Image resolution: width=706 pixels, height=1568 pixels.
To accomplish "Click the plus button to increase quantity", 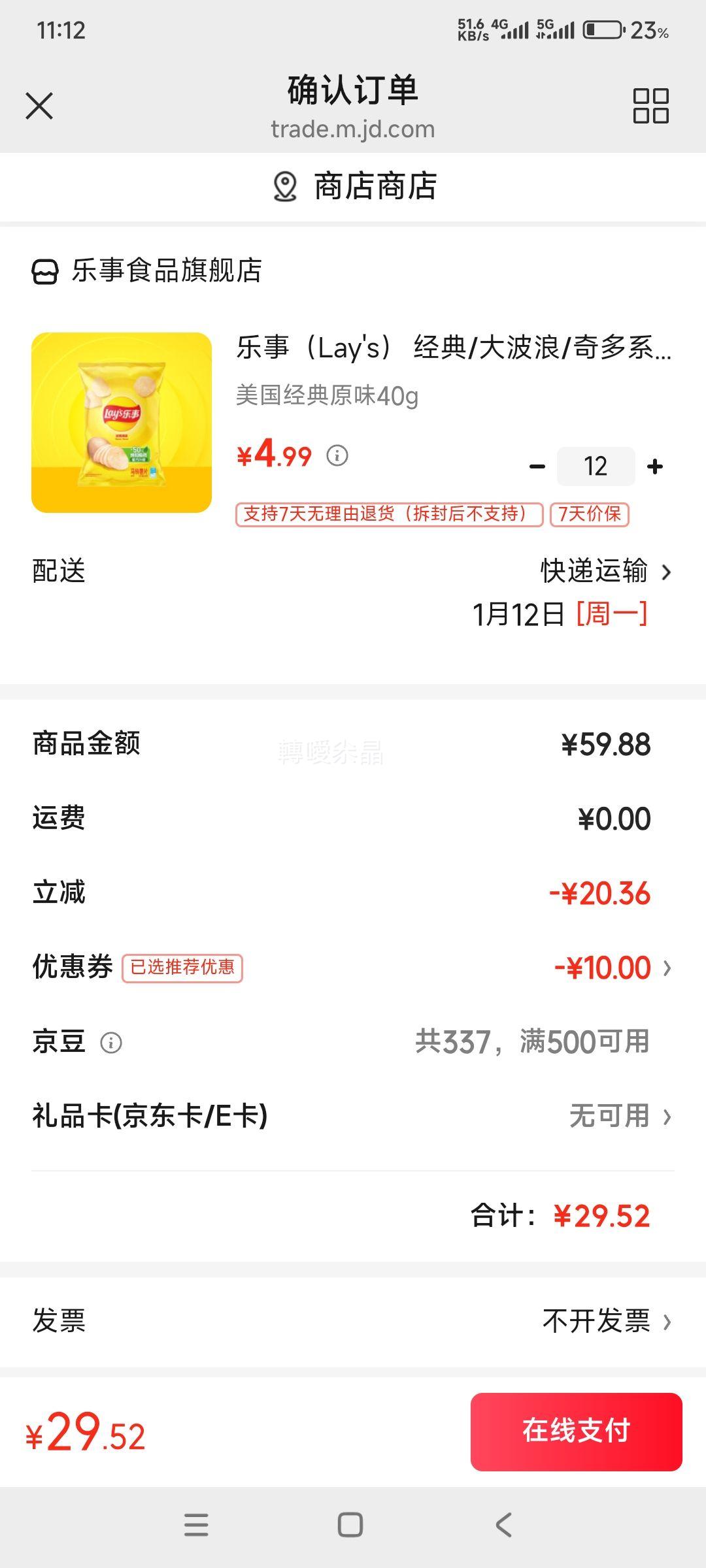I will 653,465.
